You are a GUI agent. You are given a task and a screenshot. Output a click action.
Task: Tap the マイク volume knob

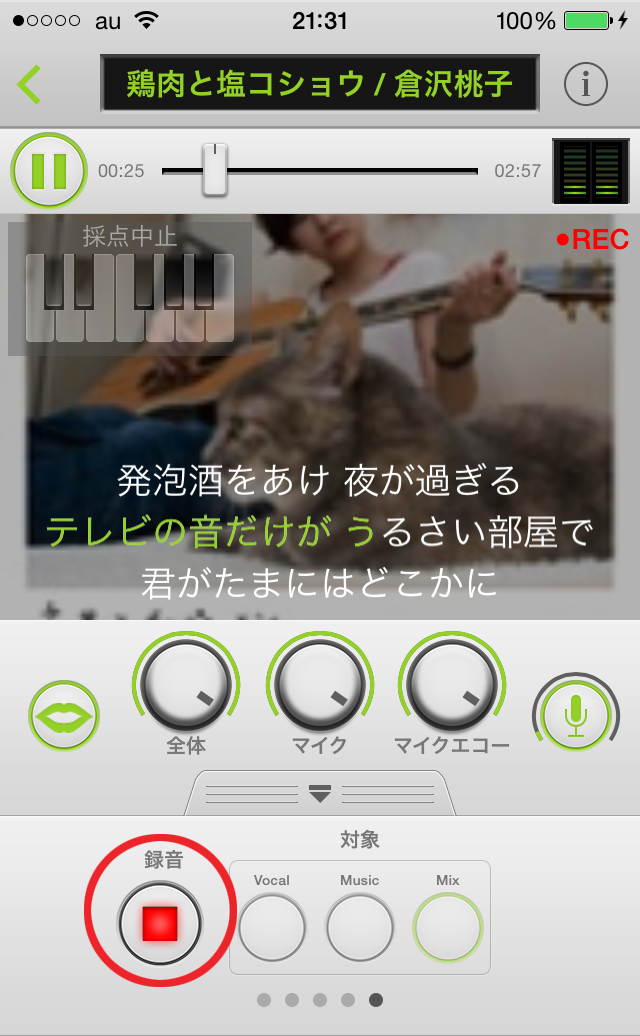pyautogui.click(x=320, y=686)
